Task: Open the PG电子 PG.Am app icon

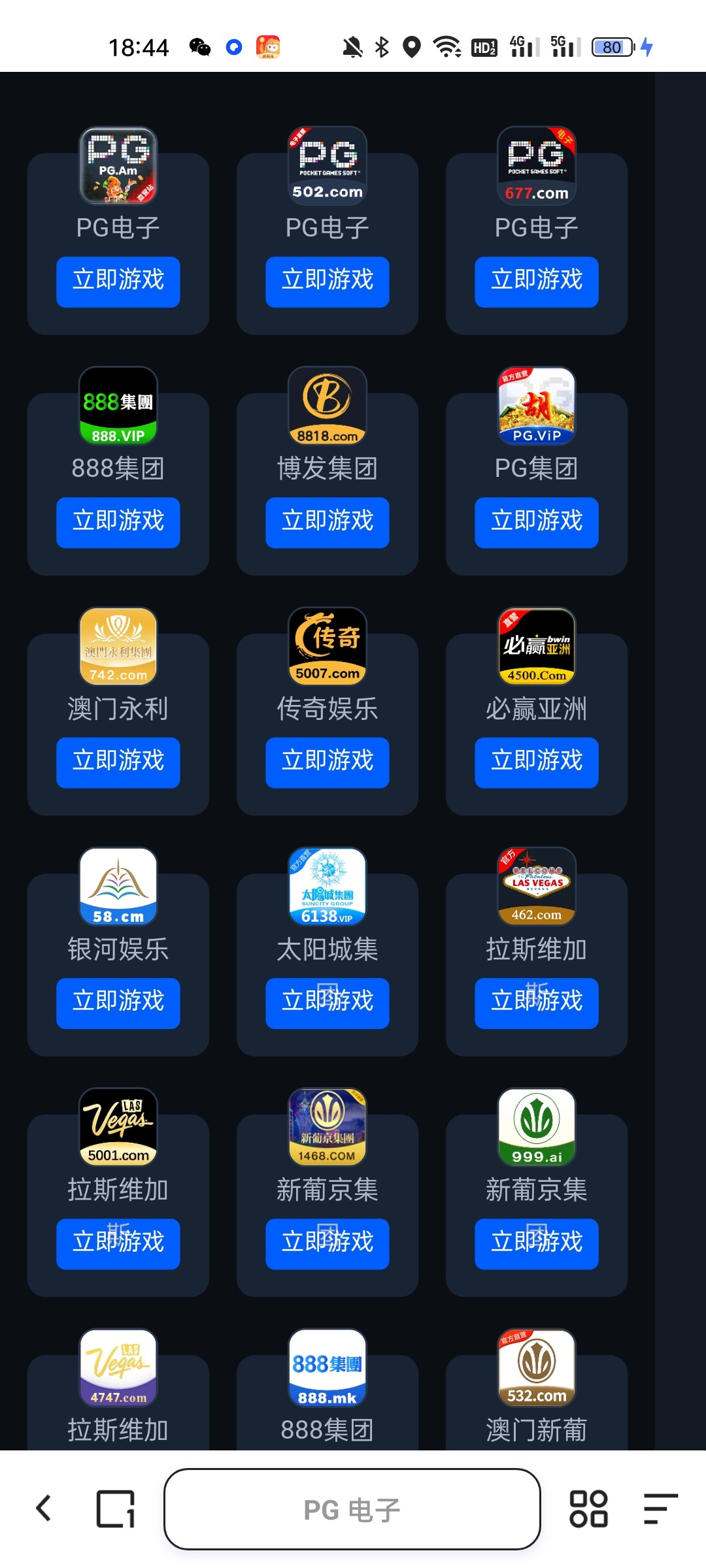Action: [x=118, y=165]
